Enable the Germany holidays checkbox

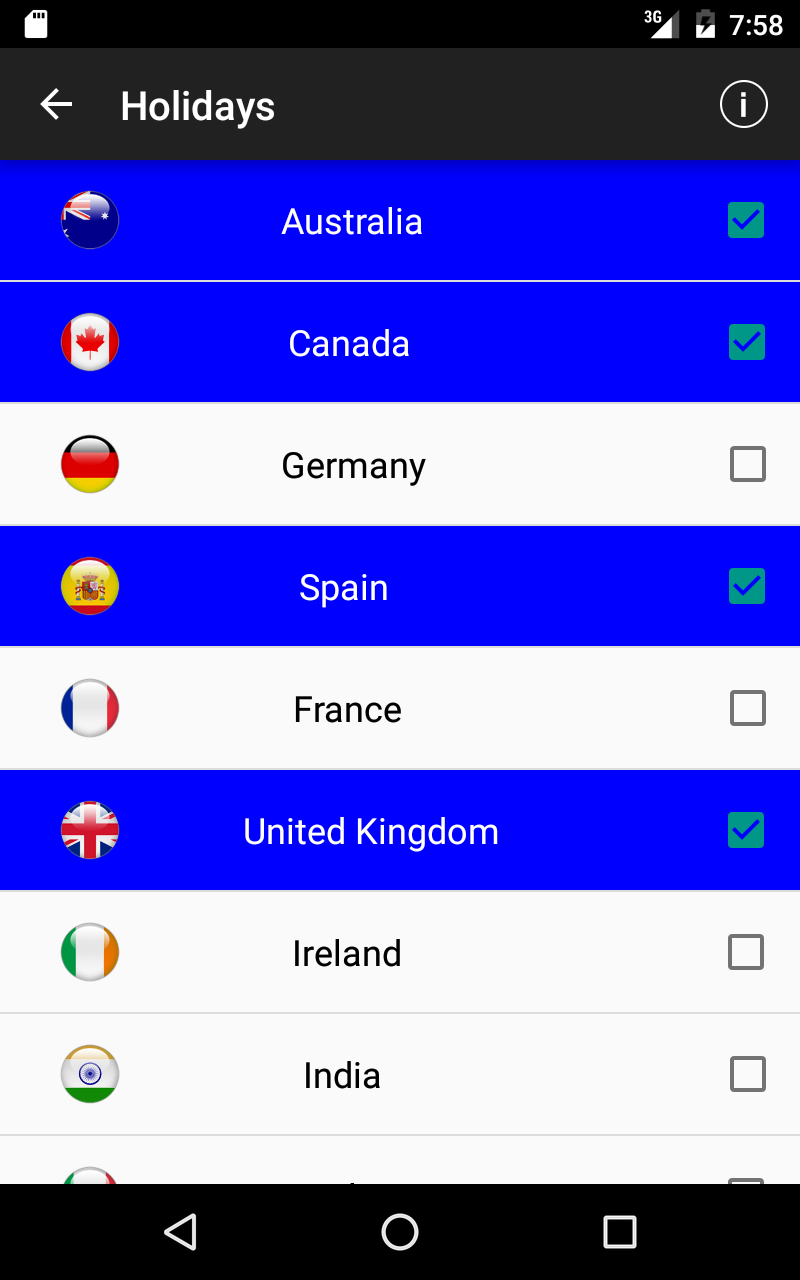pos(748,464)
